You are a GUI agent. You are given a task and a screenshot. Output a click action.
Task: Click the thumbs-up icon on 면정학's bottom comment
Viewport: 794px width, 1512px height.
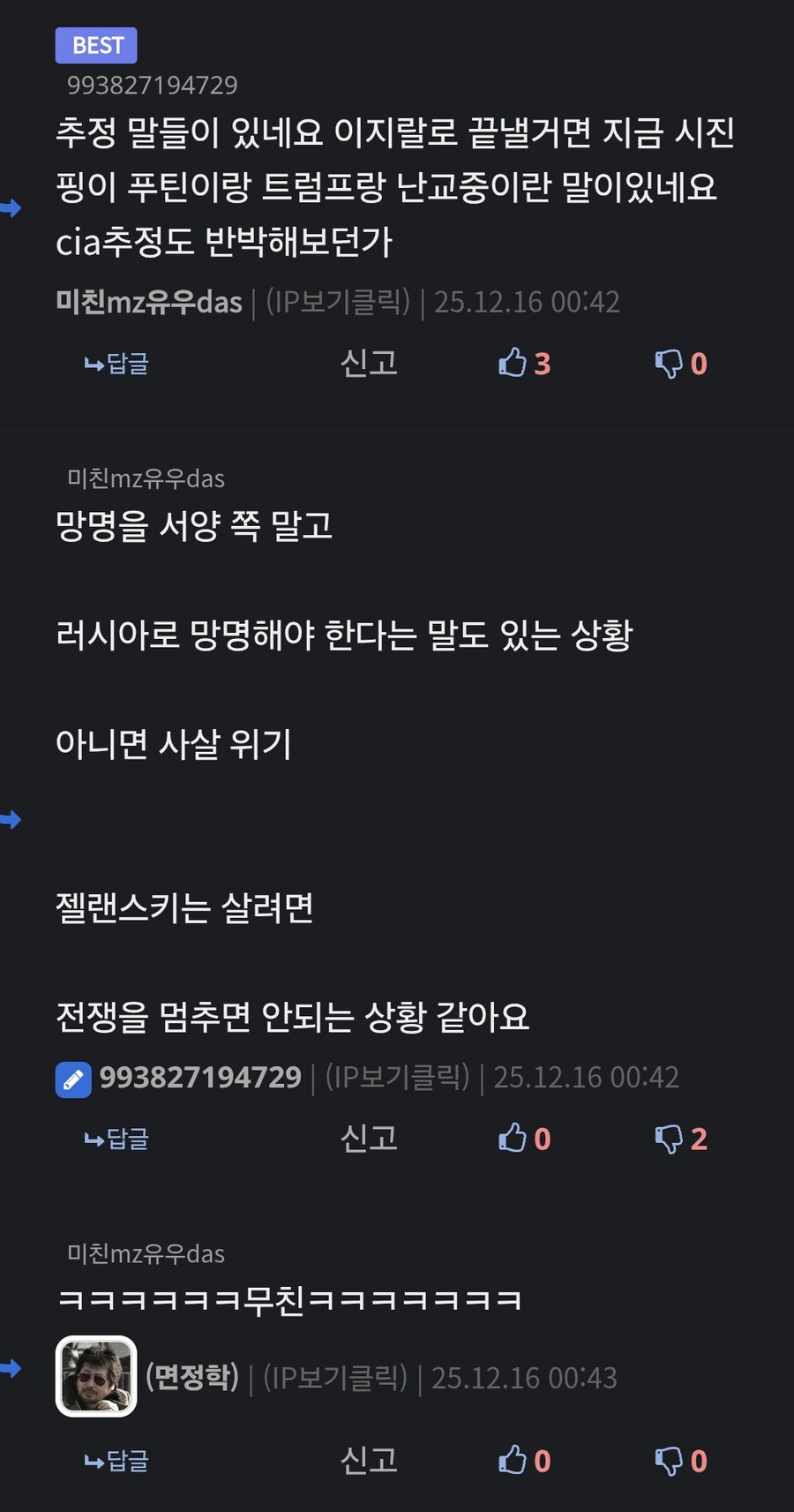[x=514, y=1461]
